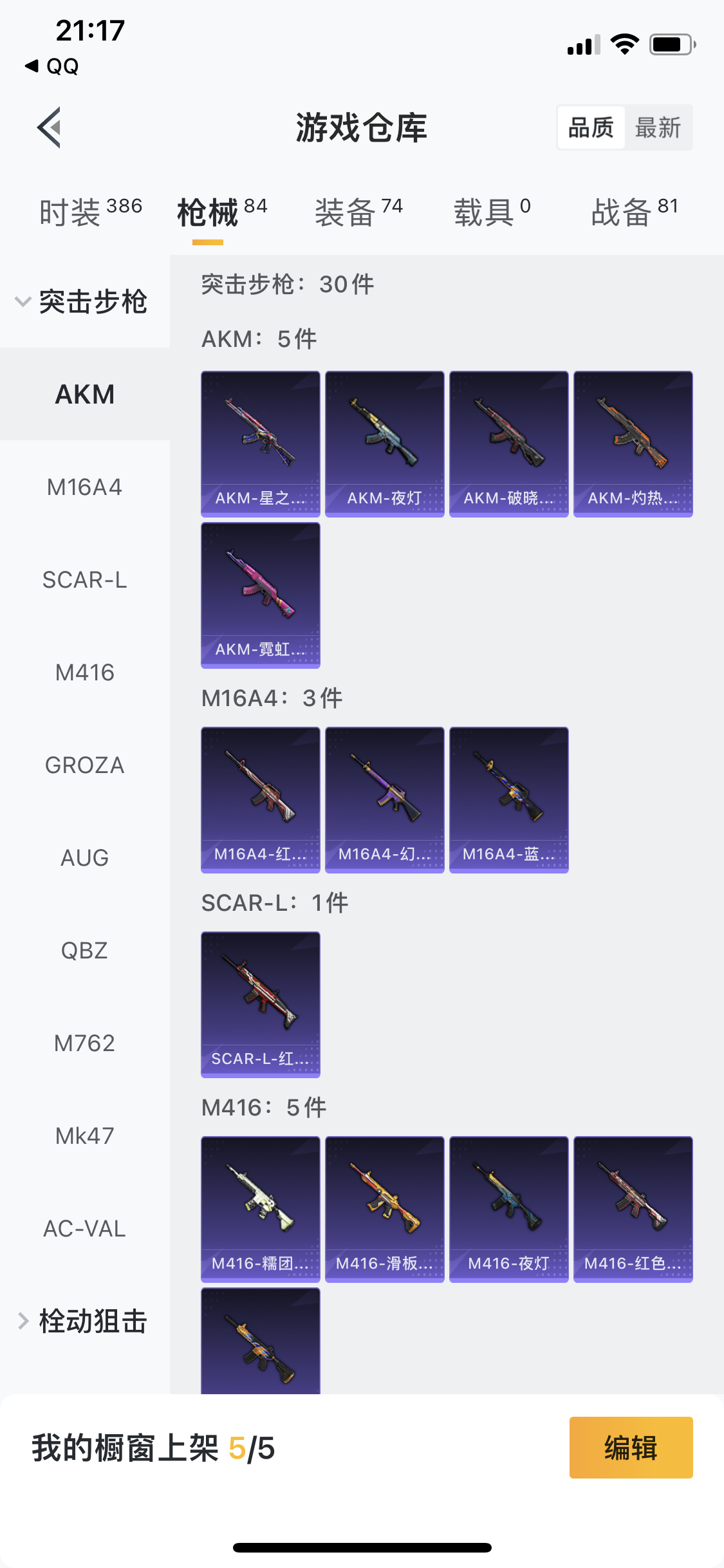
Task: Open the 装备 tab
Action: pos(358,212)
